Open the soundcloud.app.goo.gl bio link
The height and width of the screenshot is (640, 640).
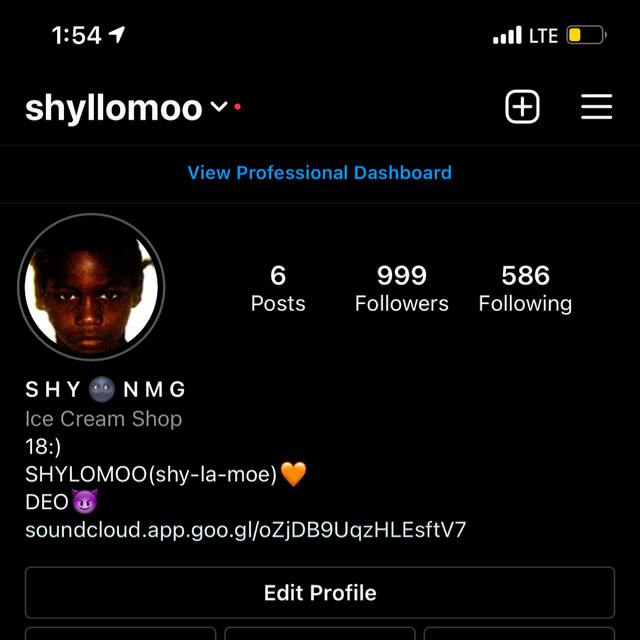[x=245, y=530]
